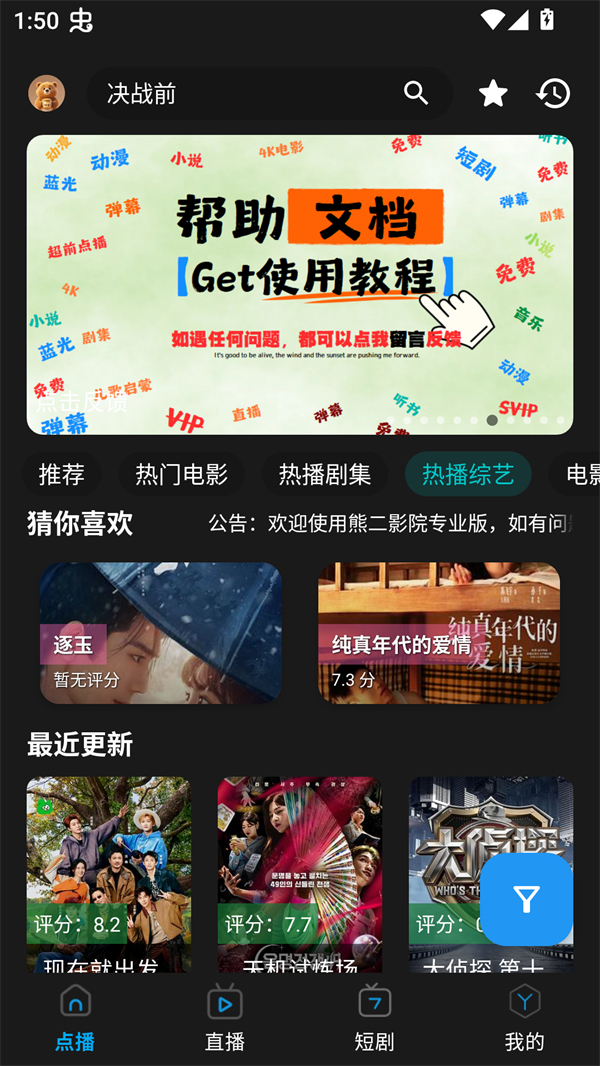Viewport: 600px width, 1066px height.
Task: Tap the blue filter floating button
Action: click(526, 899)
